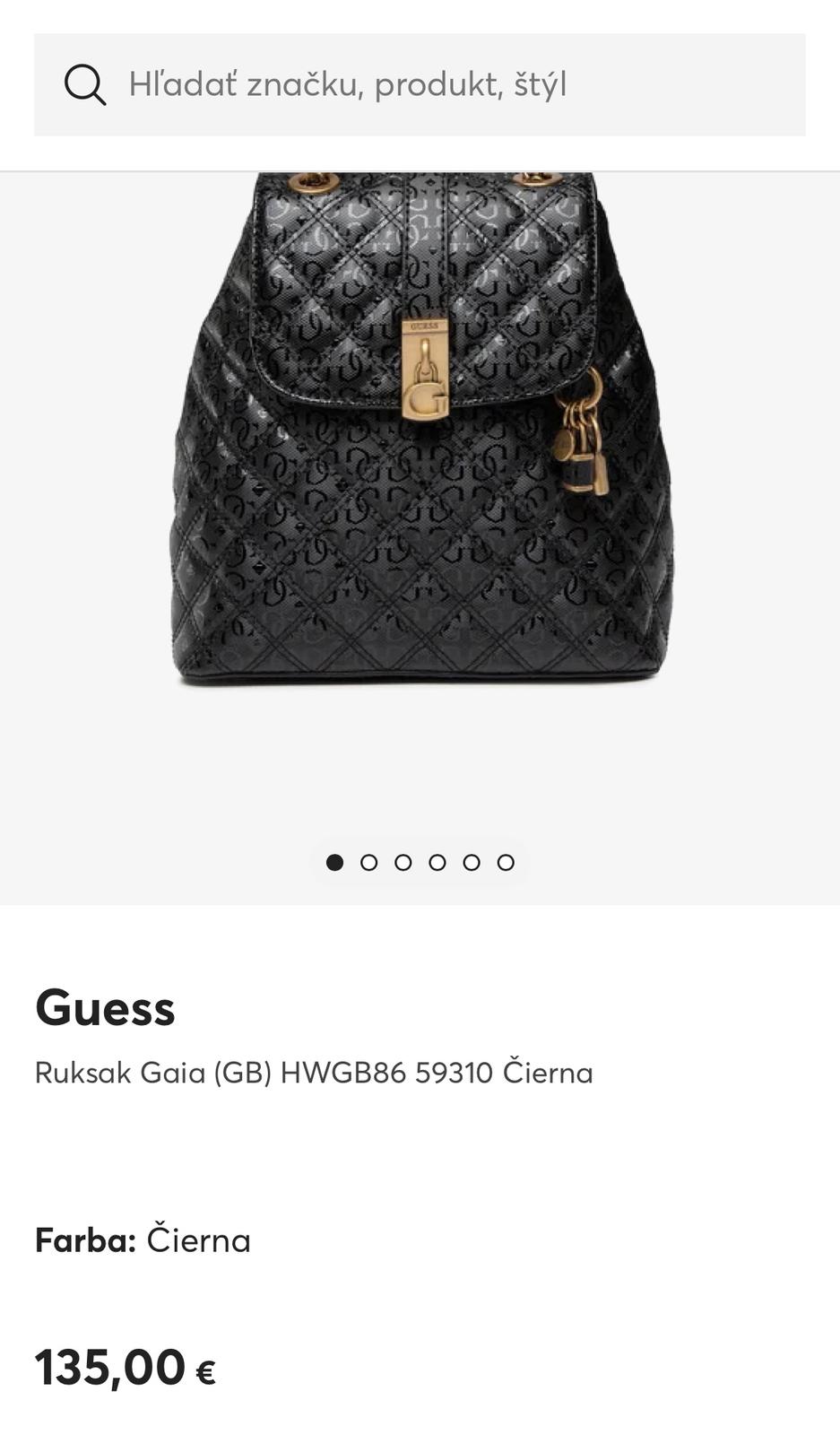
Task: Jump to the second image indicator dot
Action: tap(368, 863)
